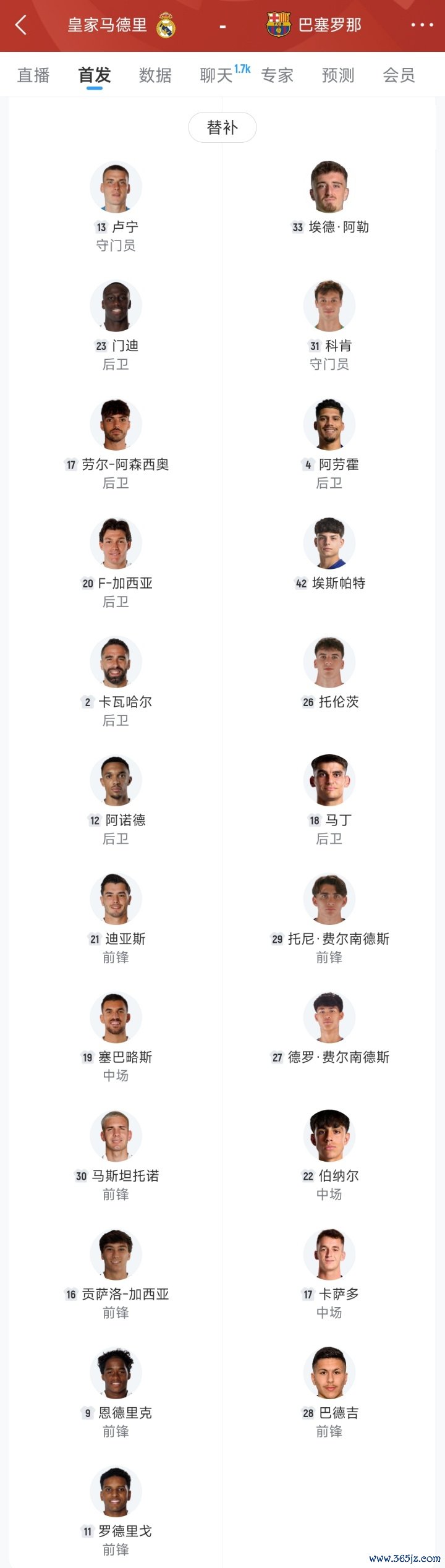Switch to the 专家 tab
The width and height of the screenshot is (445, 1568).
click(x=277, y=75)
